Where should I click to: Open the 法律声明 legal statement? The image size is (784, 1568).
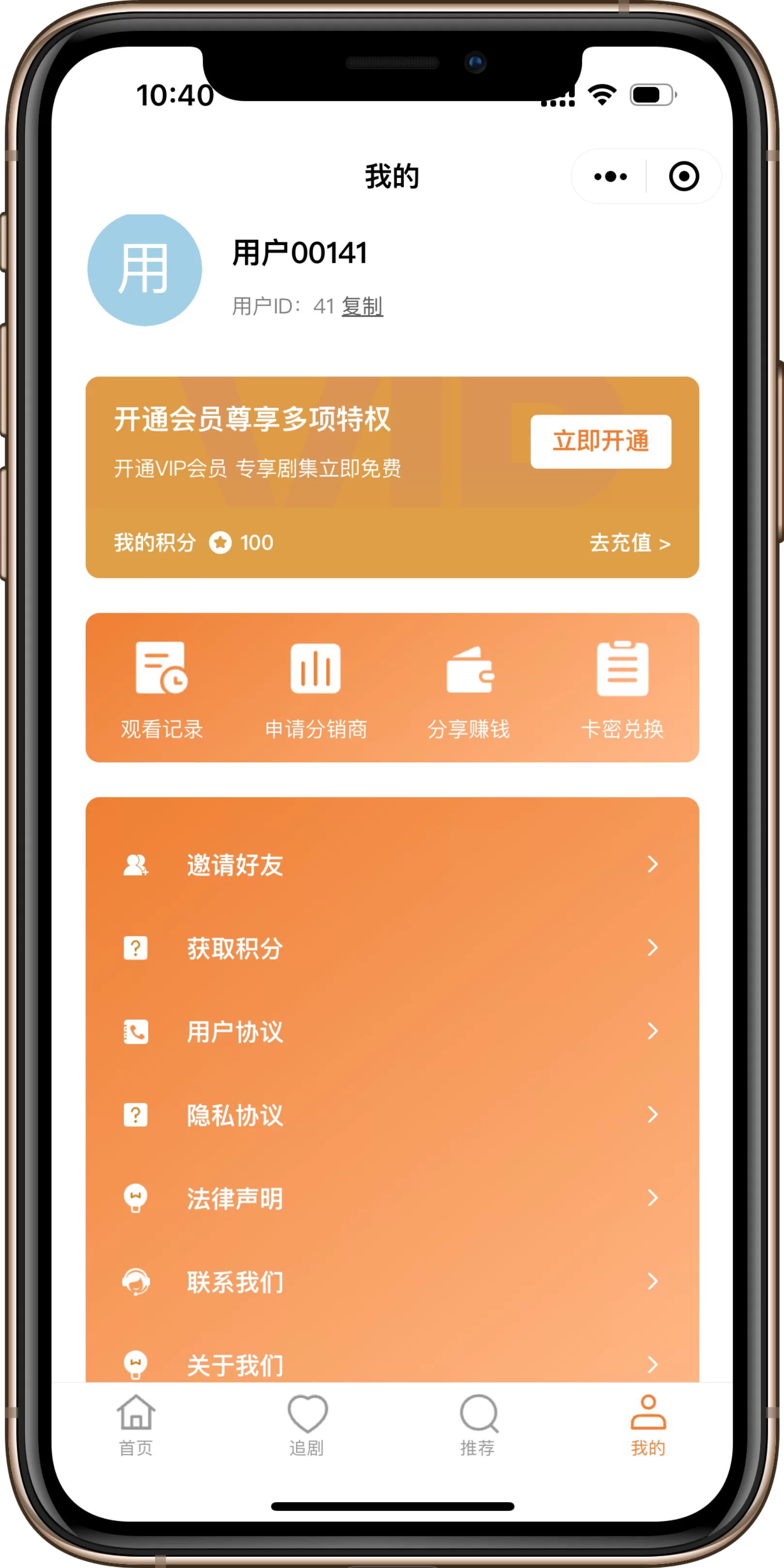coord(392,1198)
